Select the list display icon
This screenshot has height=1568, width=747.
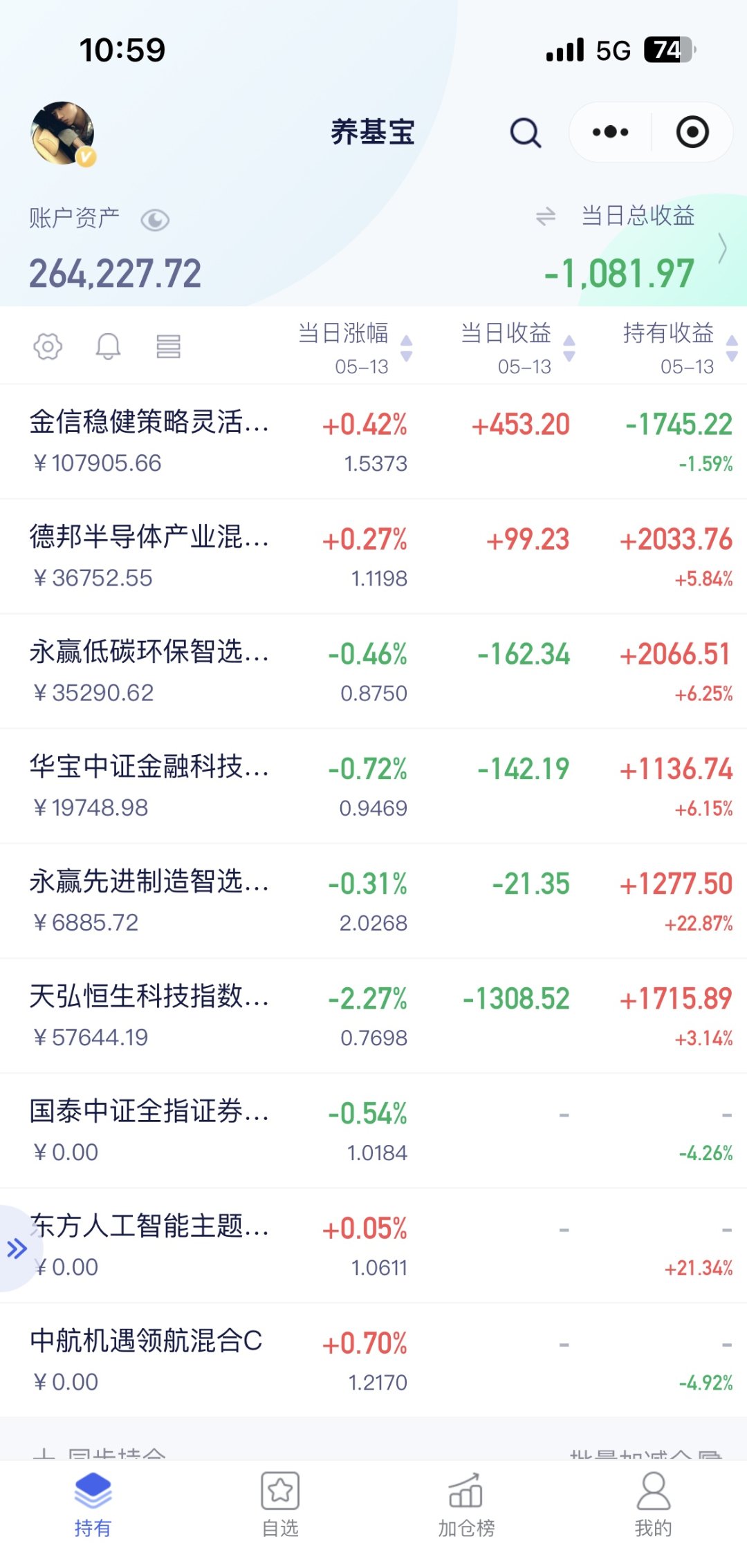(x=169, y=346)
